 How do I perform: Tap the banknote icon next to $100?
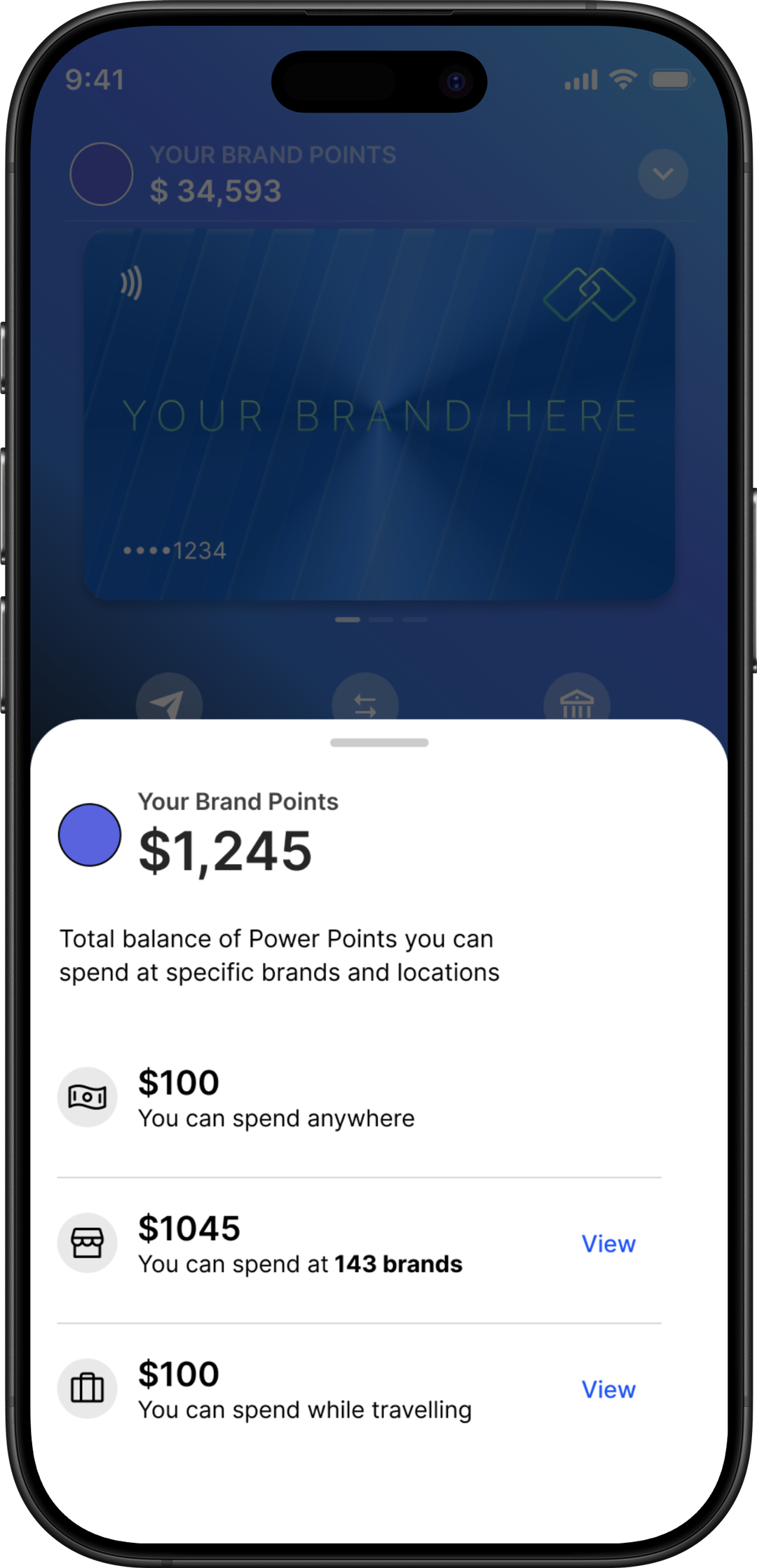click(x=87, y=1097)
